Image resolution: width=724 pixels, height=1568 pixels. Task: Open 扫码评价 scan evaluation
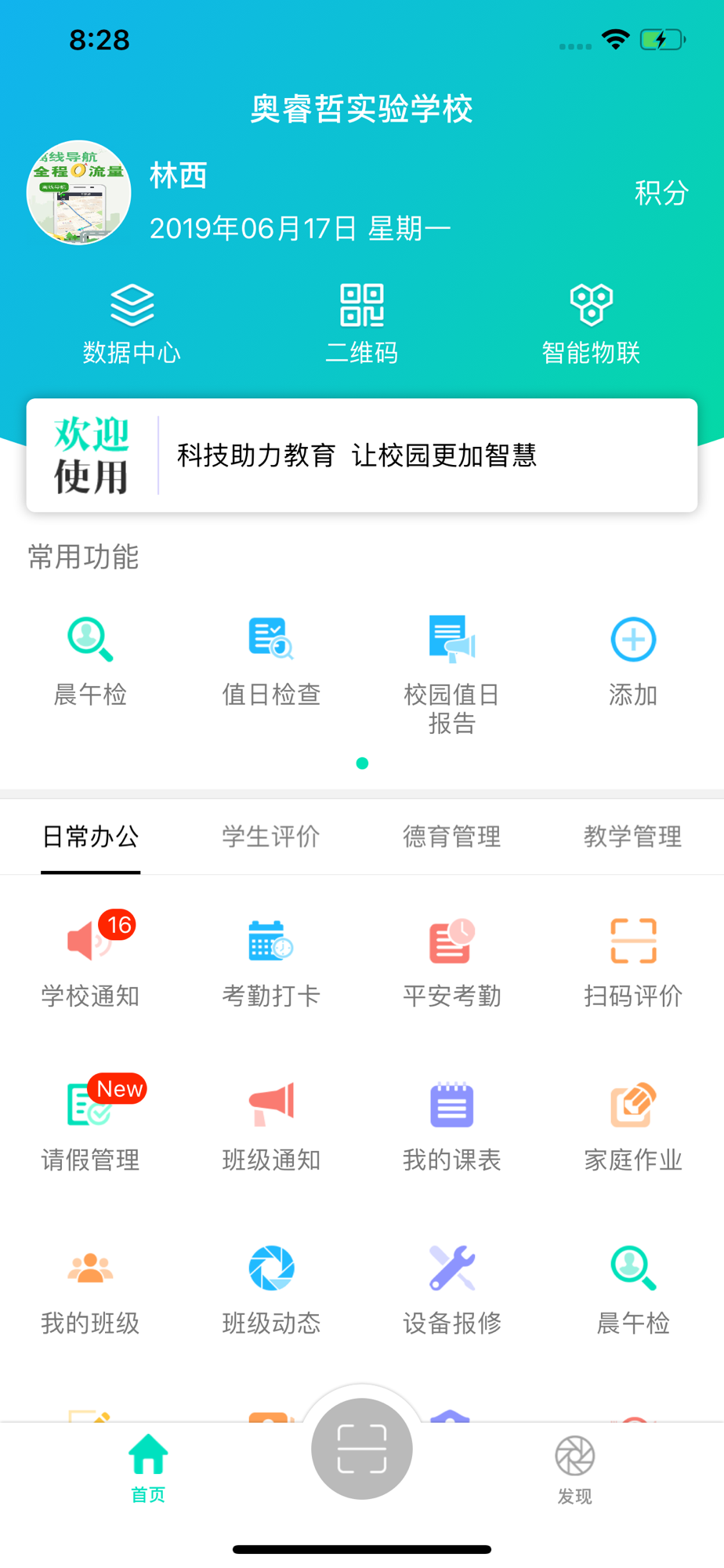tap(633, 960)
